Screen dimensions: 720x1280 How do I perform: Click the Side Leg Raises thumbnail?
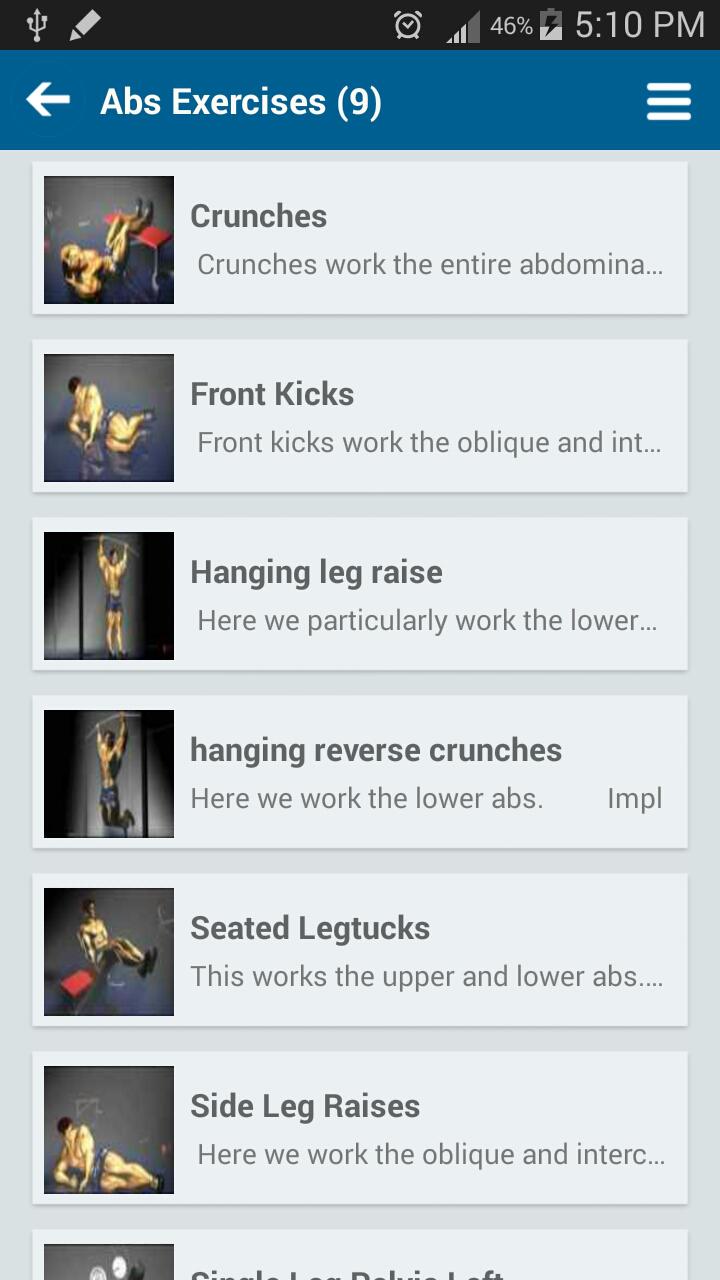[x=108, y=1129]
